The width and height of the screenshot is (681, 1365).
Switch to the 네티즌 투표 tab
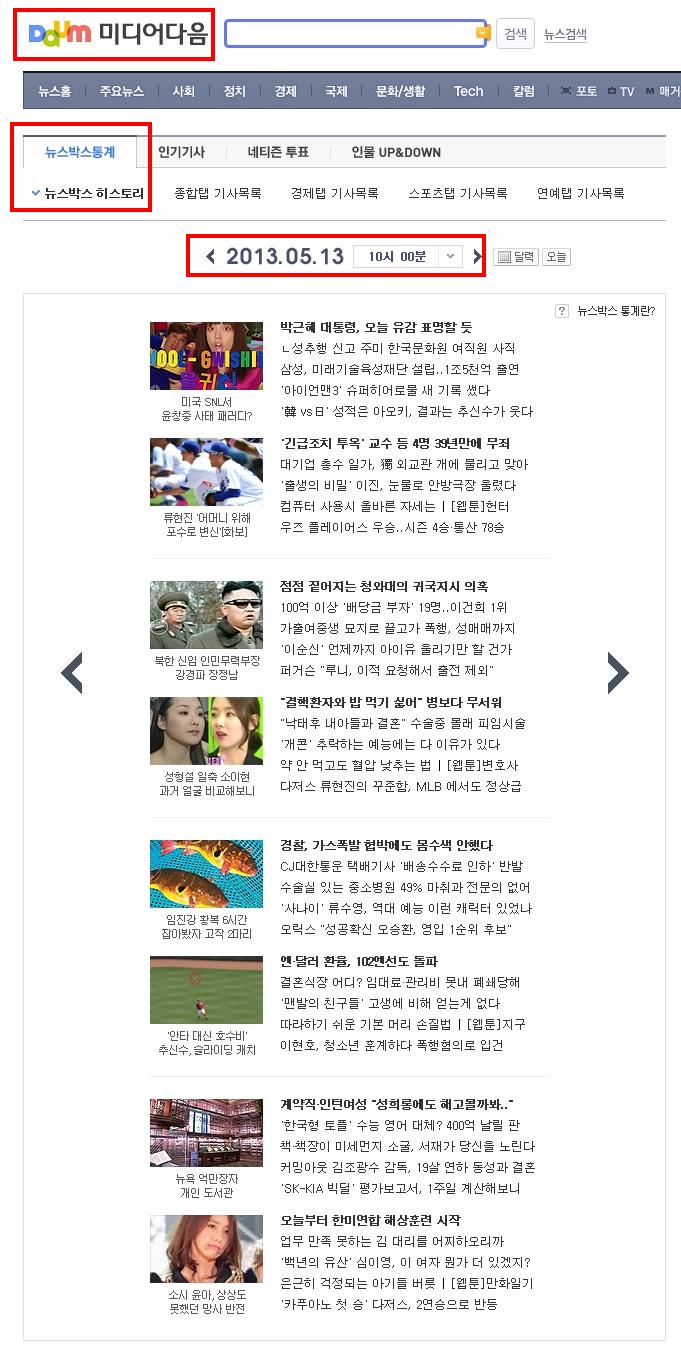(278, 152)
